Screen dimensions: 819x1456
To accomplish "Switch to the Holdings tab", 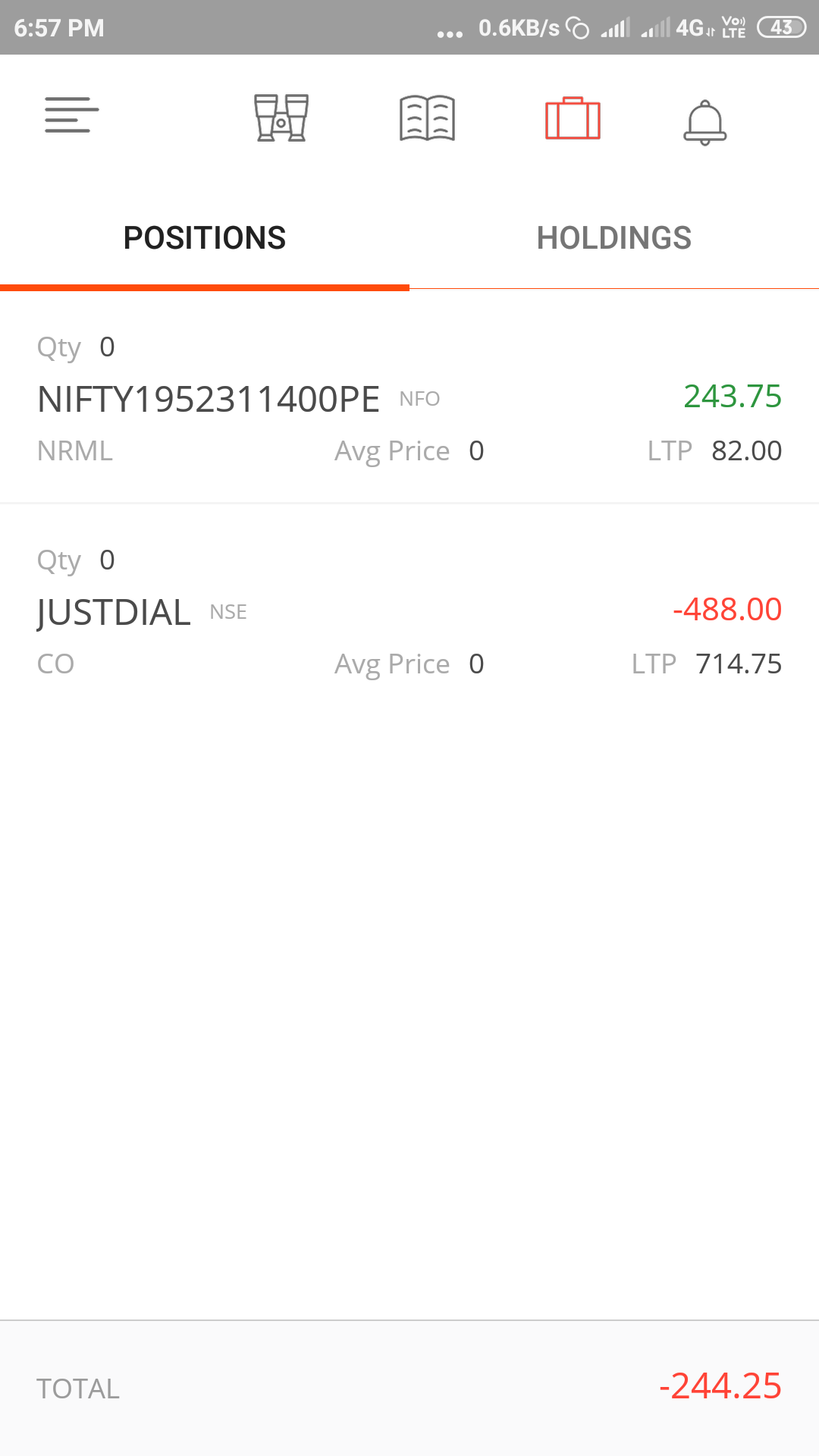I will 614,238.
